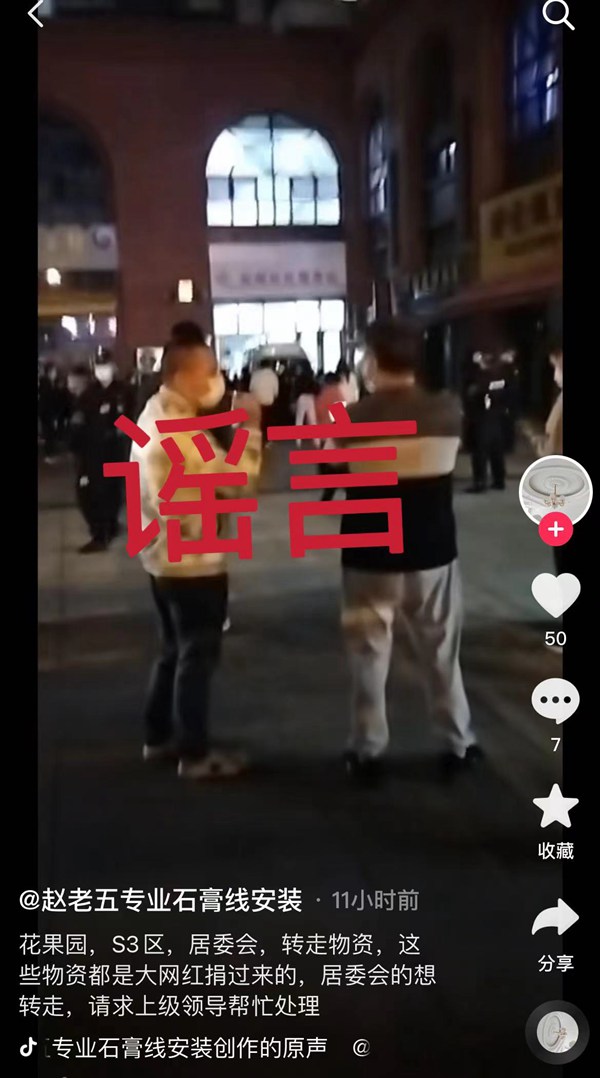
Task: Share the video via 分享 arrow
Action: point(555,918)
